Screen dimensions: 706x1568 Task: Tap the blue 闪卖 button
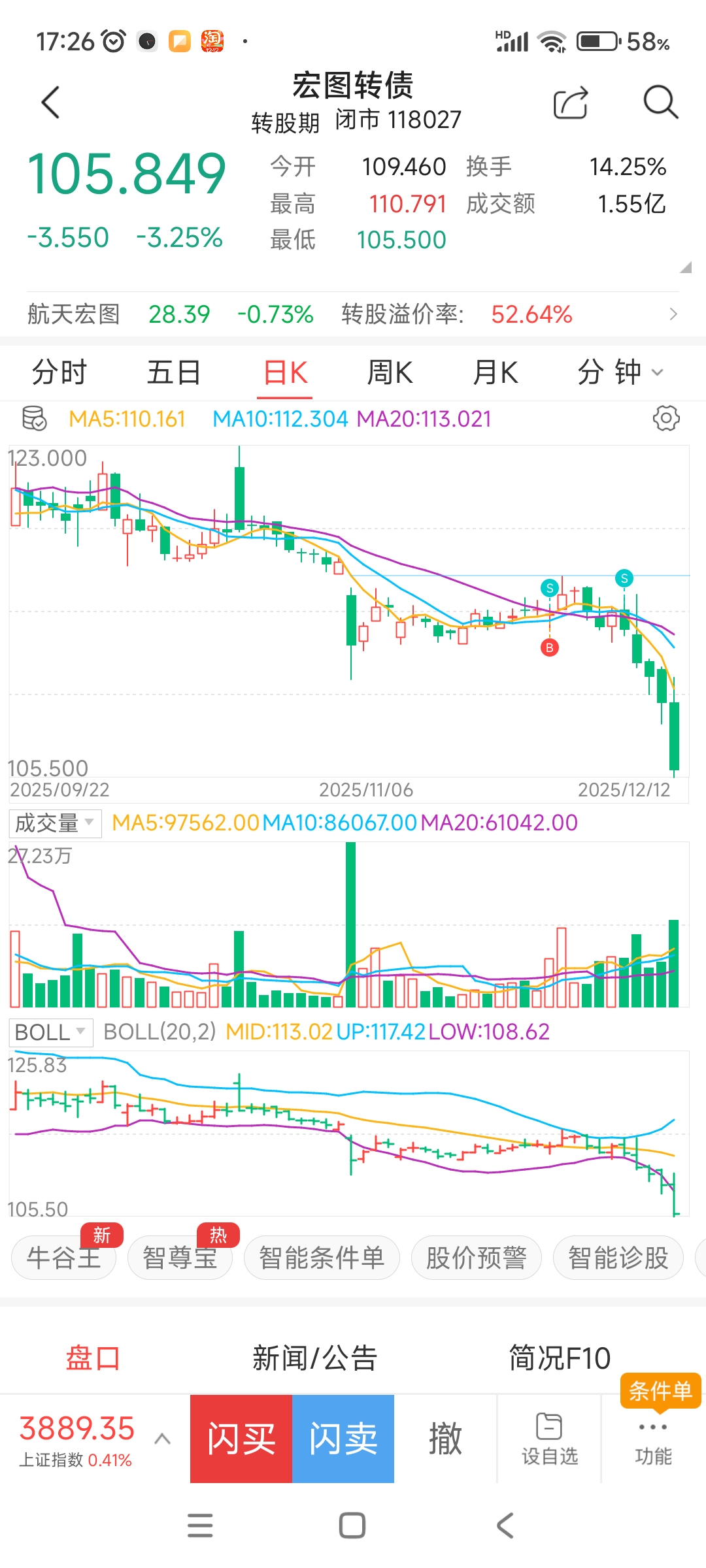pos(343,1439)
